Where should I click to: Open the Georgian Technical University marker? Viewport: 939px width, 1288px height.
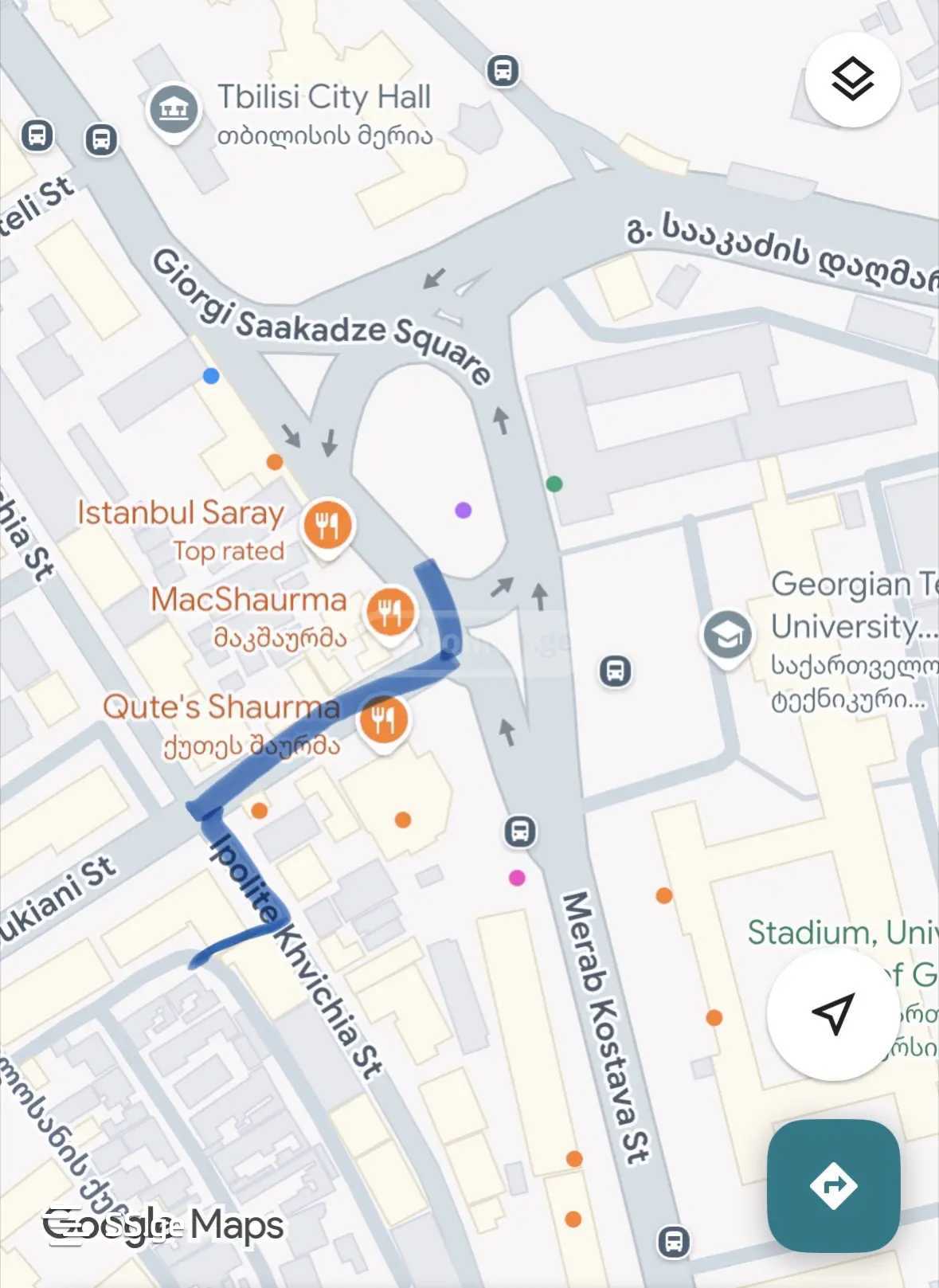pyautogui.click(x=726, y=636)
